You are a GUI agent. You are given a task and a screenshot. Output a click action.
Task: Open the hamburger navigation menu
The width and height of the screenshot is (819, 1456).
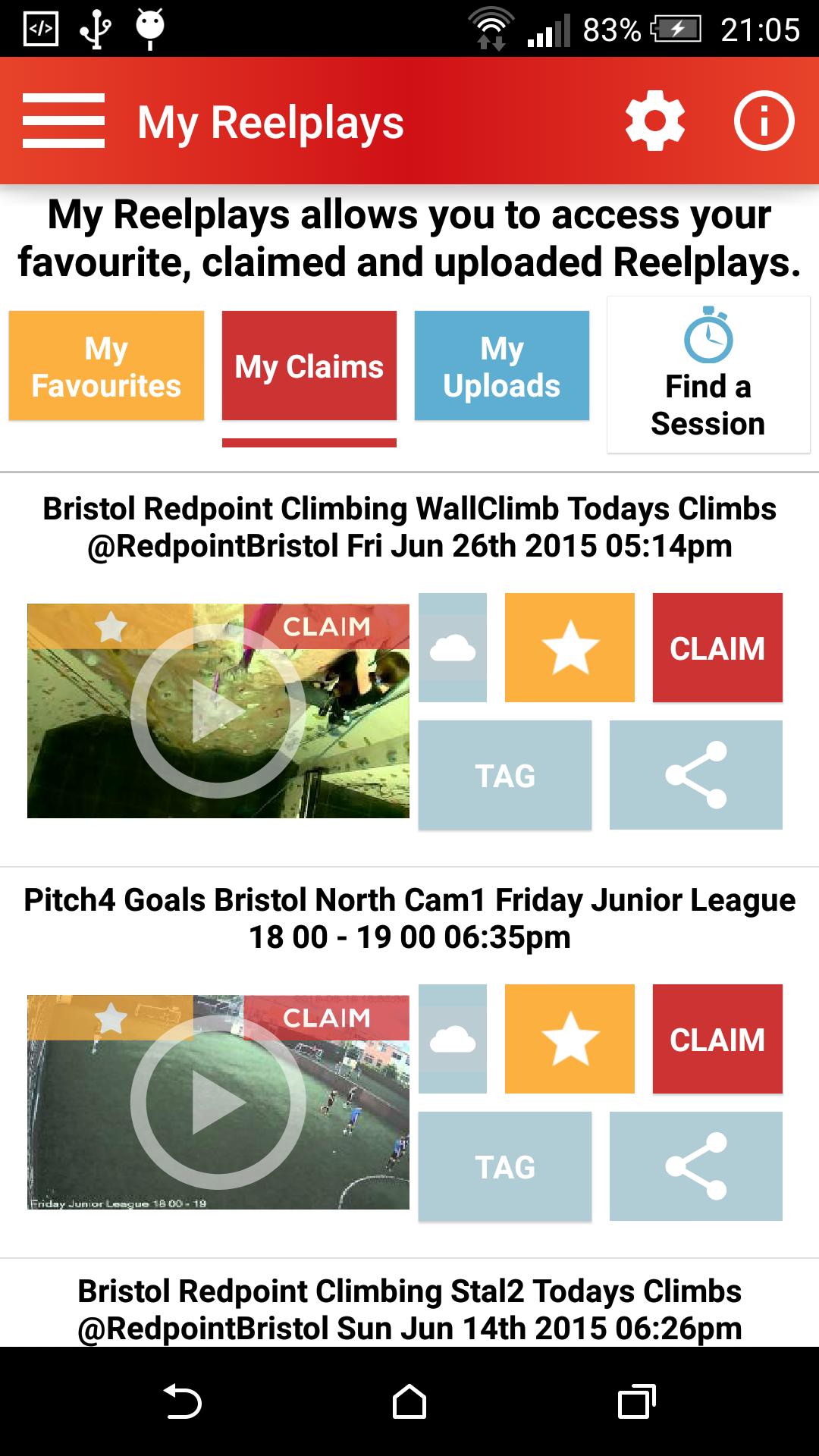(x=64, y=121)
